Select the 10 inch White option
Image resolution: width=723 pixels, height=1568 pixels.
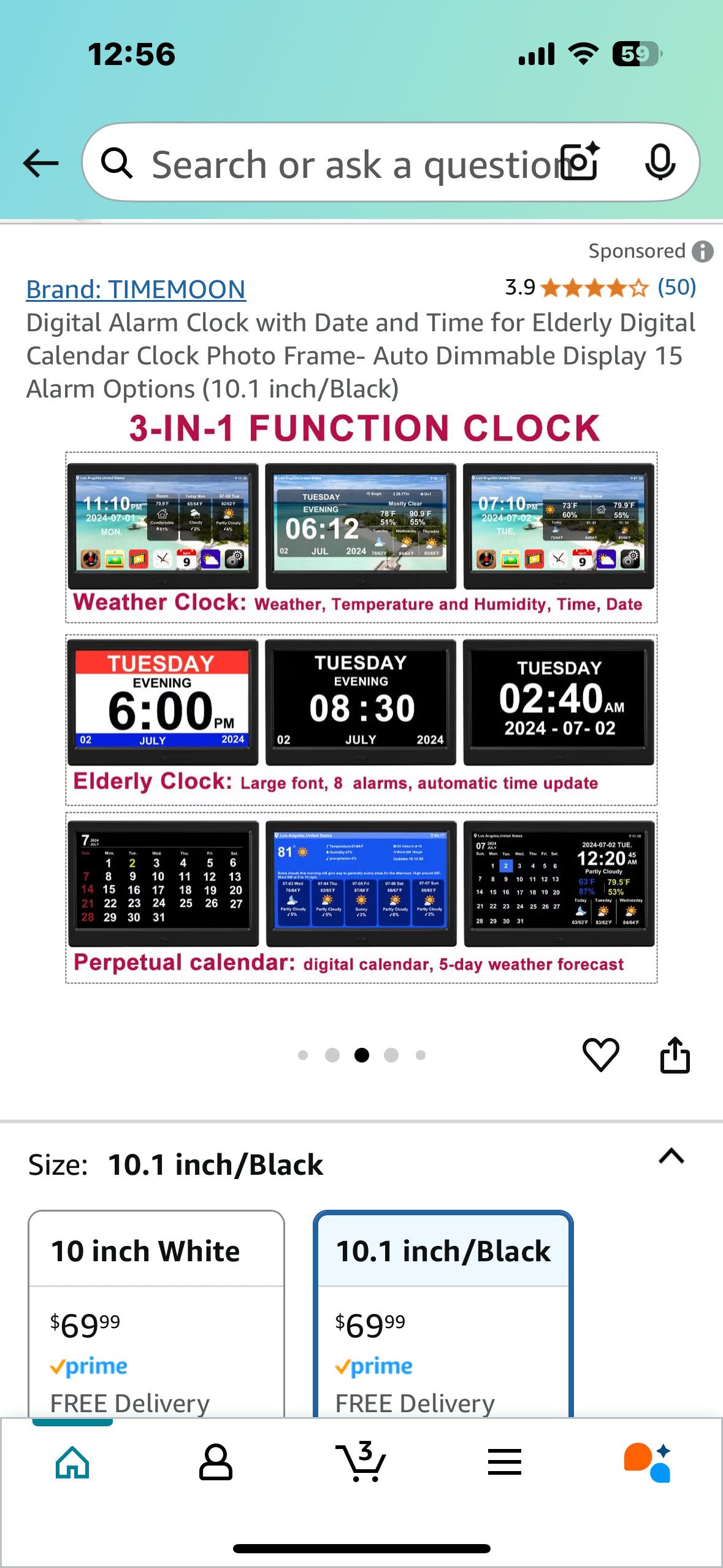point(156,1313)
